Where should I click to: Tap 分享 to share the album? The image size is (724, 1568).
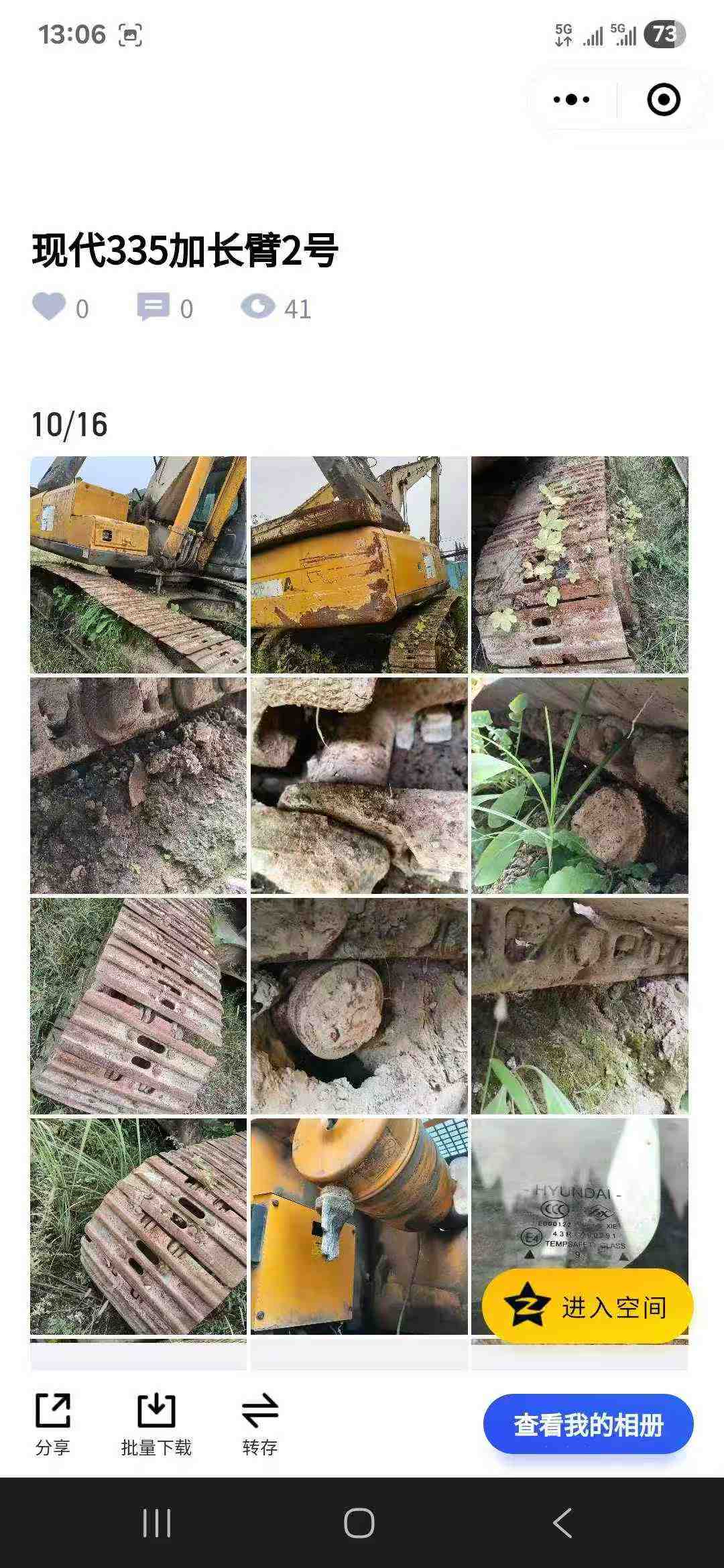point(52,1423)
